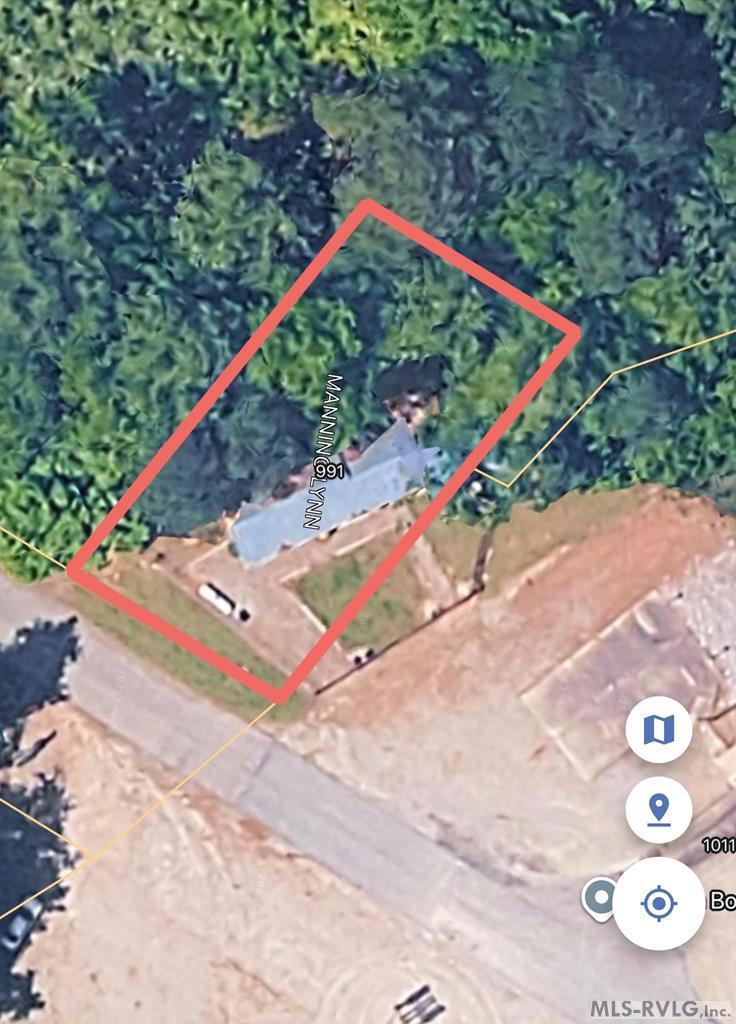Select the gray place marker beside the locate button

[599, 896]
